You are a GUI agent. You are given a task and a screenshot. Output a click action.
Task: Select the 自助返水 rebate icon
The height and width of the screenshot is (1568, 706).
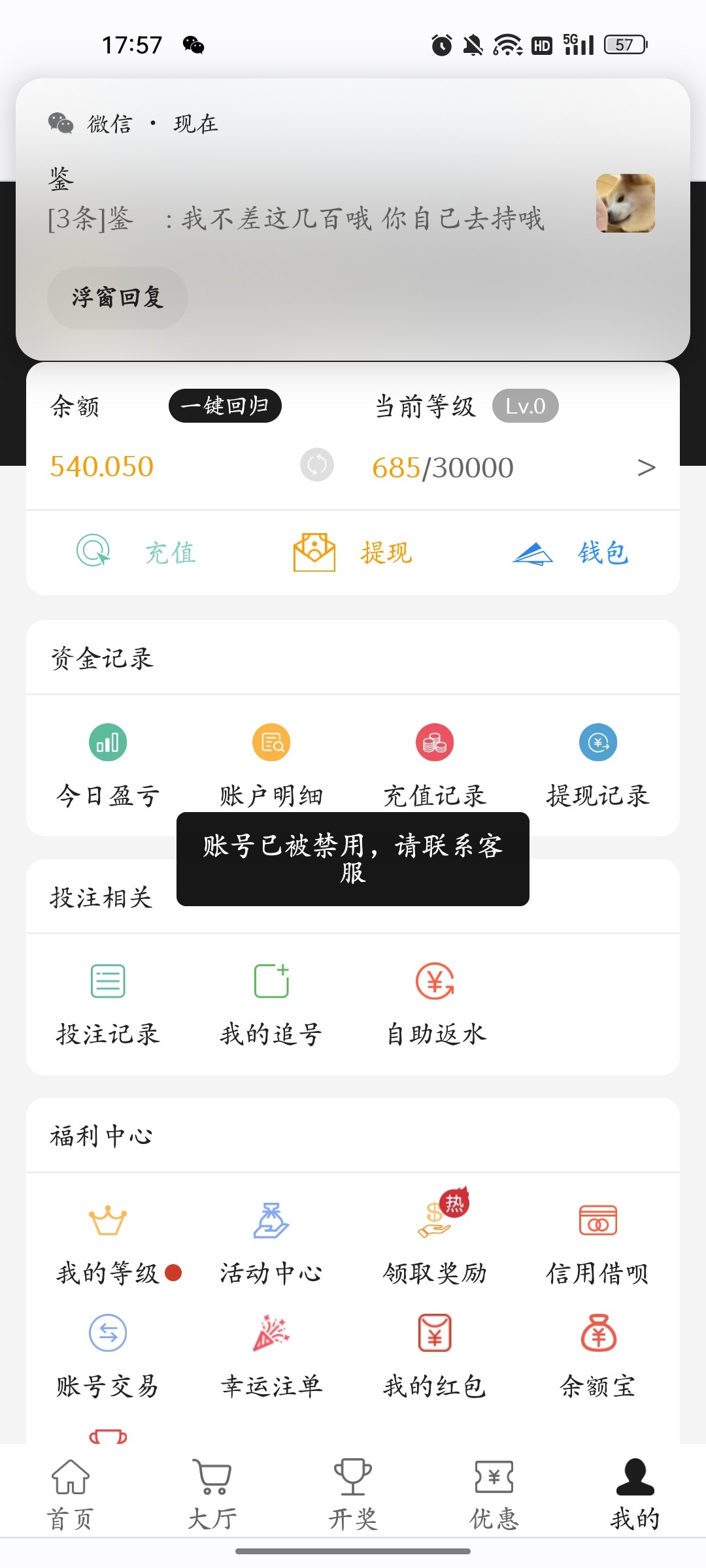coord(434,980)
